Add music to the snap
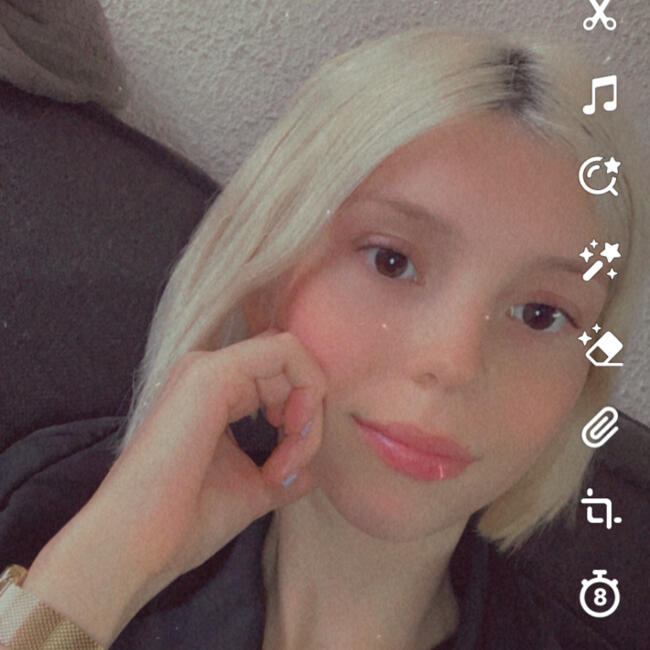The height and width of the screenshot is (650, 650). pyautogui.click(x=600, y=96)
